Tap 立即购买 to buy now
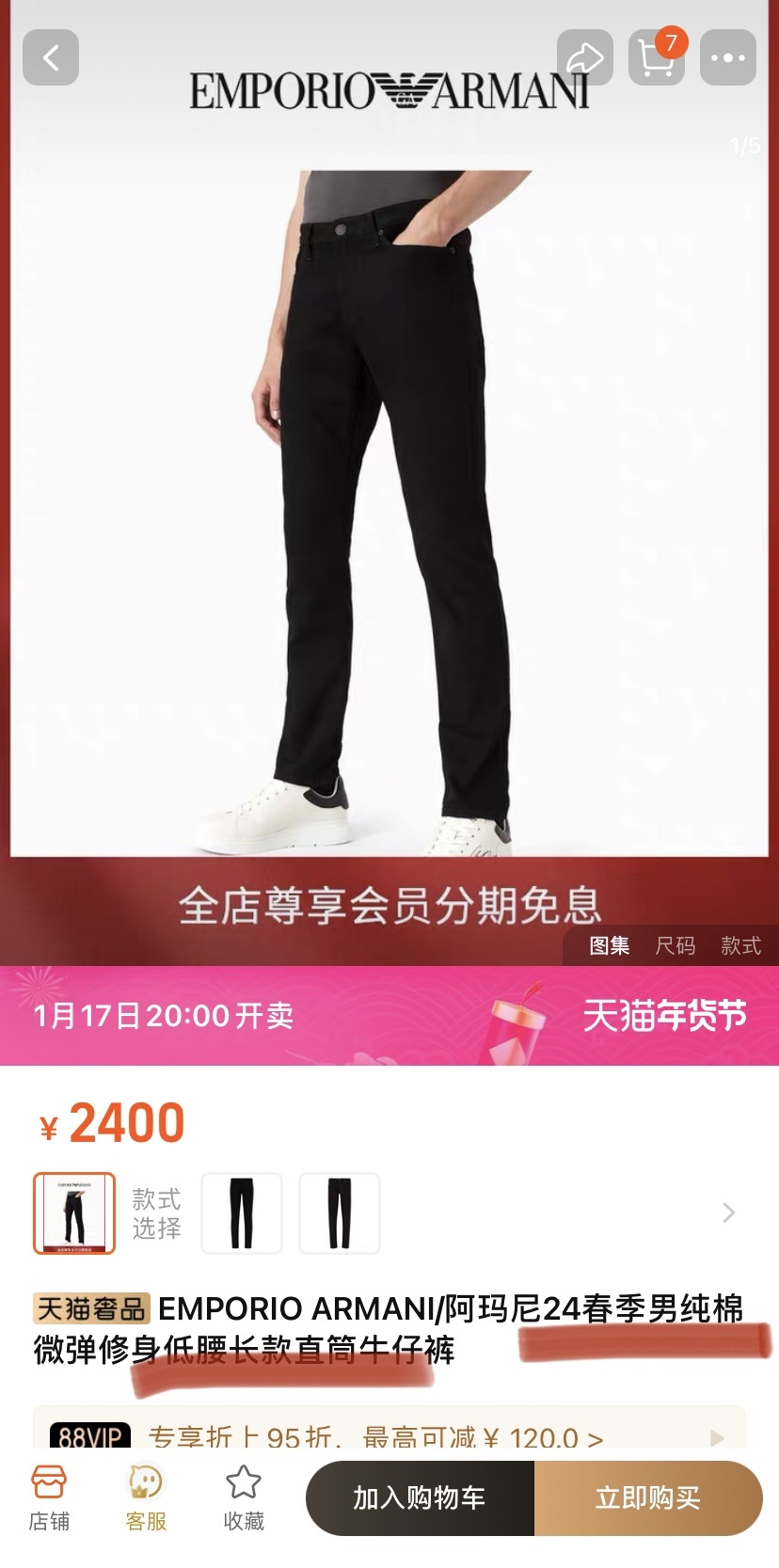Image resolution: width=779 pixels, height=1568 pixels. [648, 1497]
